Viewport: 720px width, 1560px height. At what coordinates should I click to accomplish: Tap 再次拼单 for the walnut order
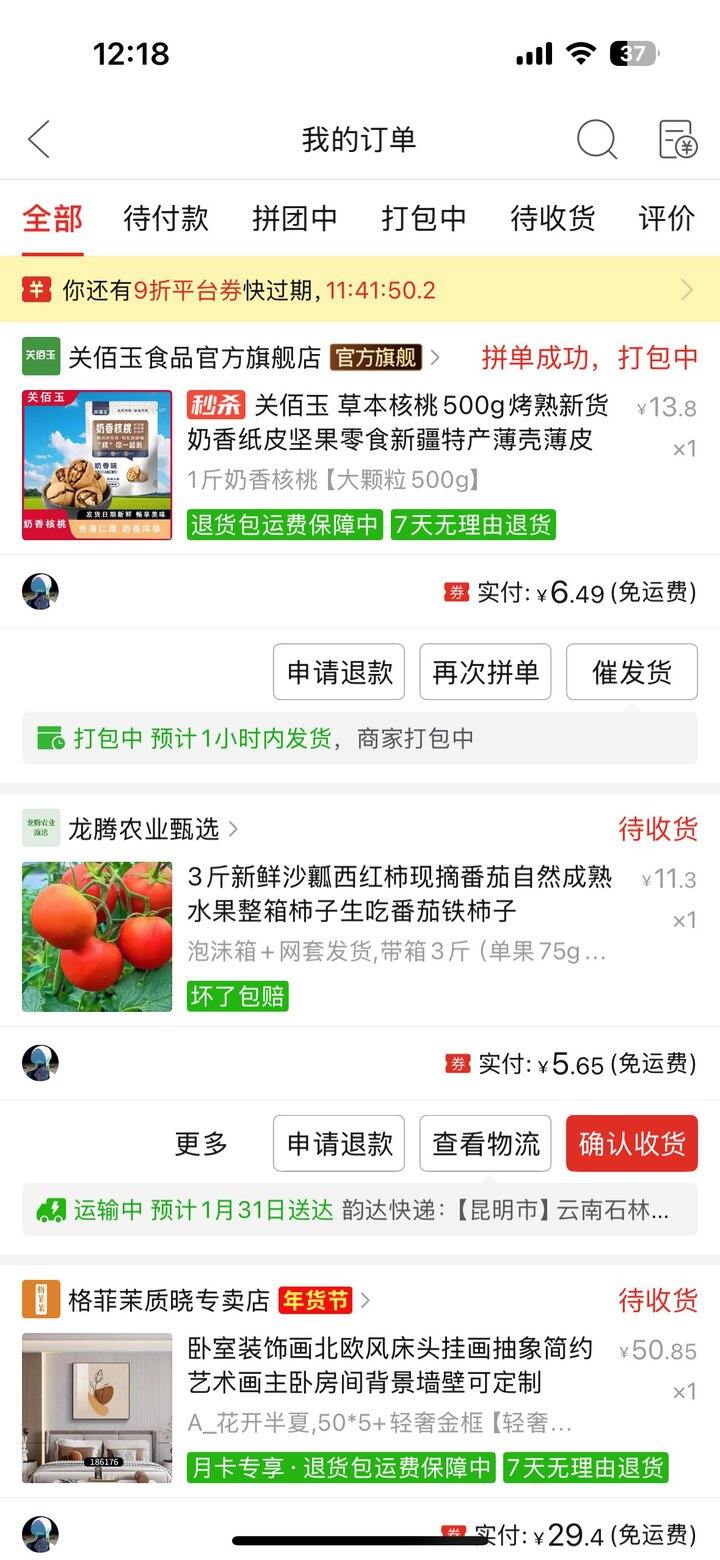(x=485, y=672)
